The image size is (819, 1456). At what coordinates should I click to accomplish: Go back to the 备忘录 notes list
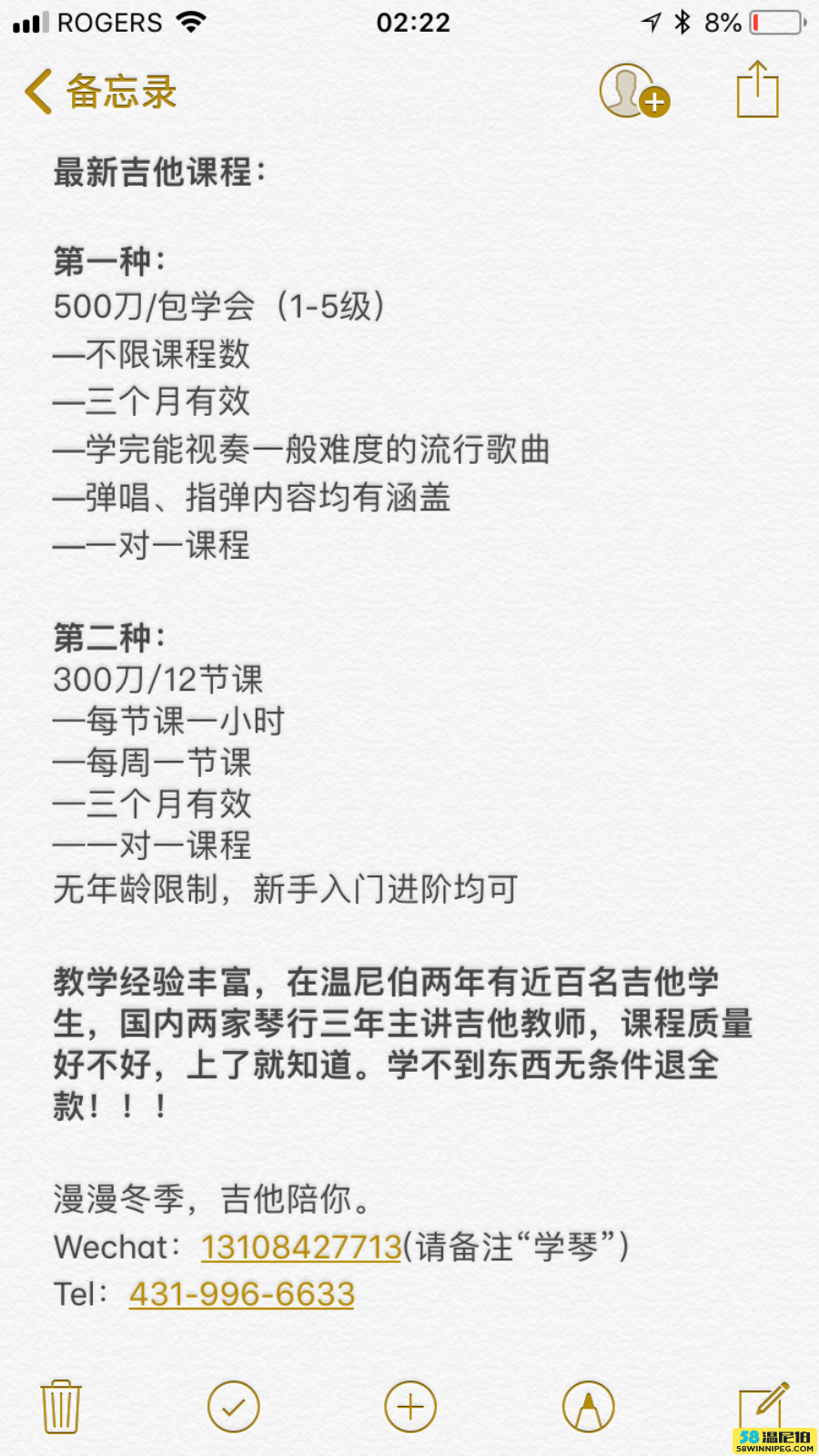100,92
